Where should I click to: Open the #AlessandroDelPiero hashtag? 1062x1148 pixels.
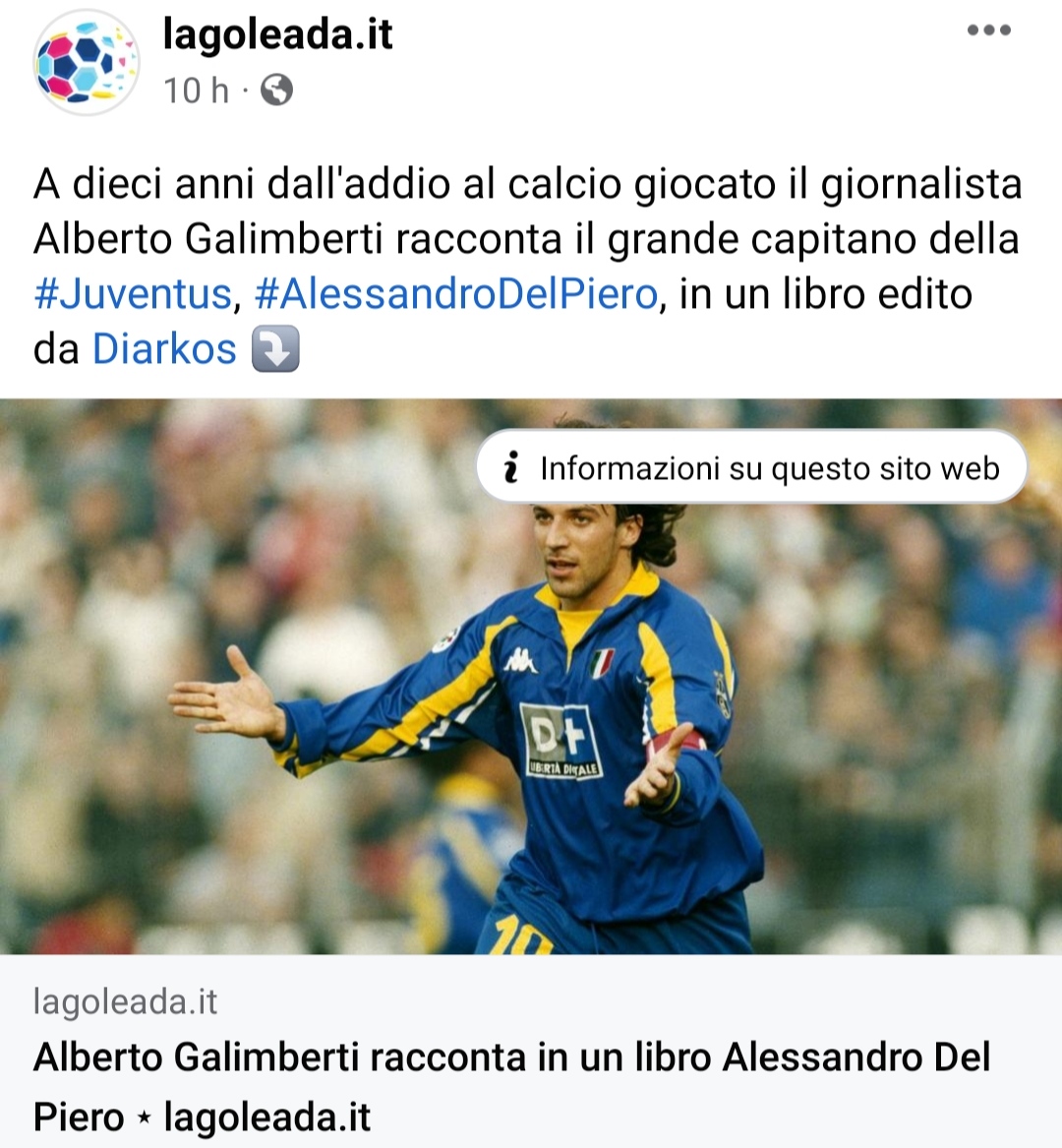pyautogui.click(x=455, y=294)
